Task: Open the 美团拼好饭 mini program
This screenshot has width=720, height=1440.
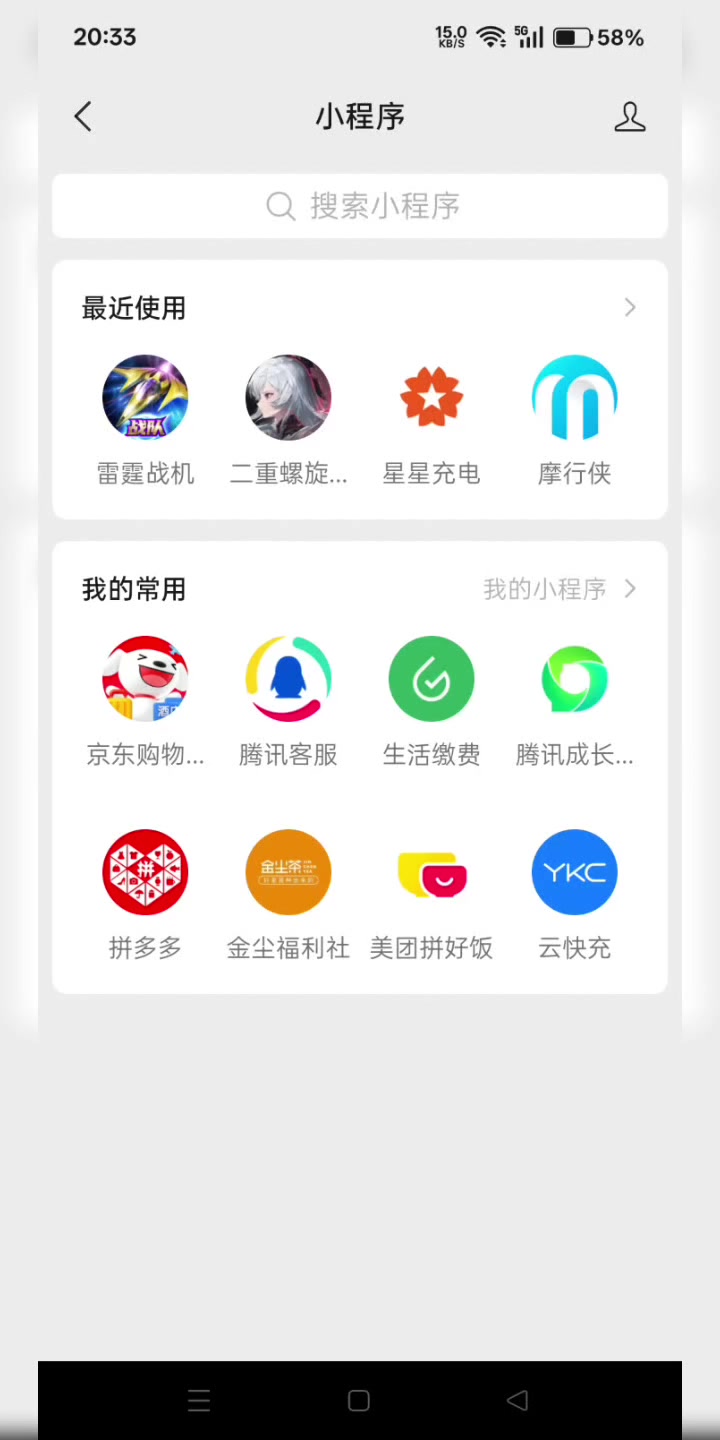Action: click(432, 872)
